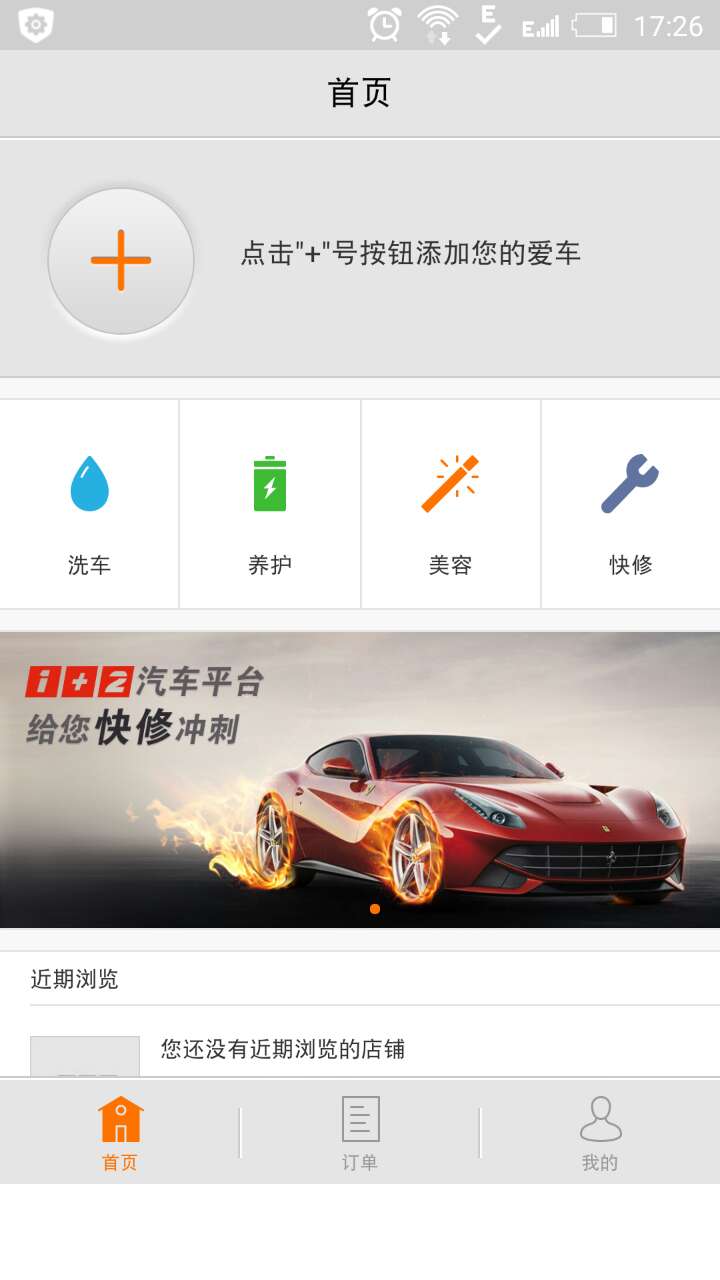
Task: Select the 养护 maintenance service
Action: (x=270, y=504)
